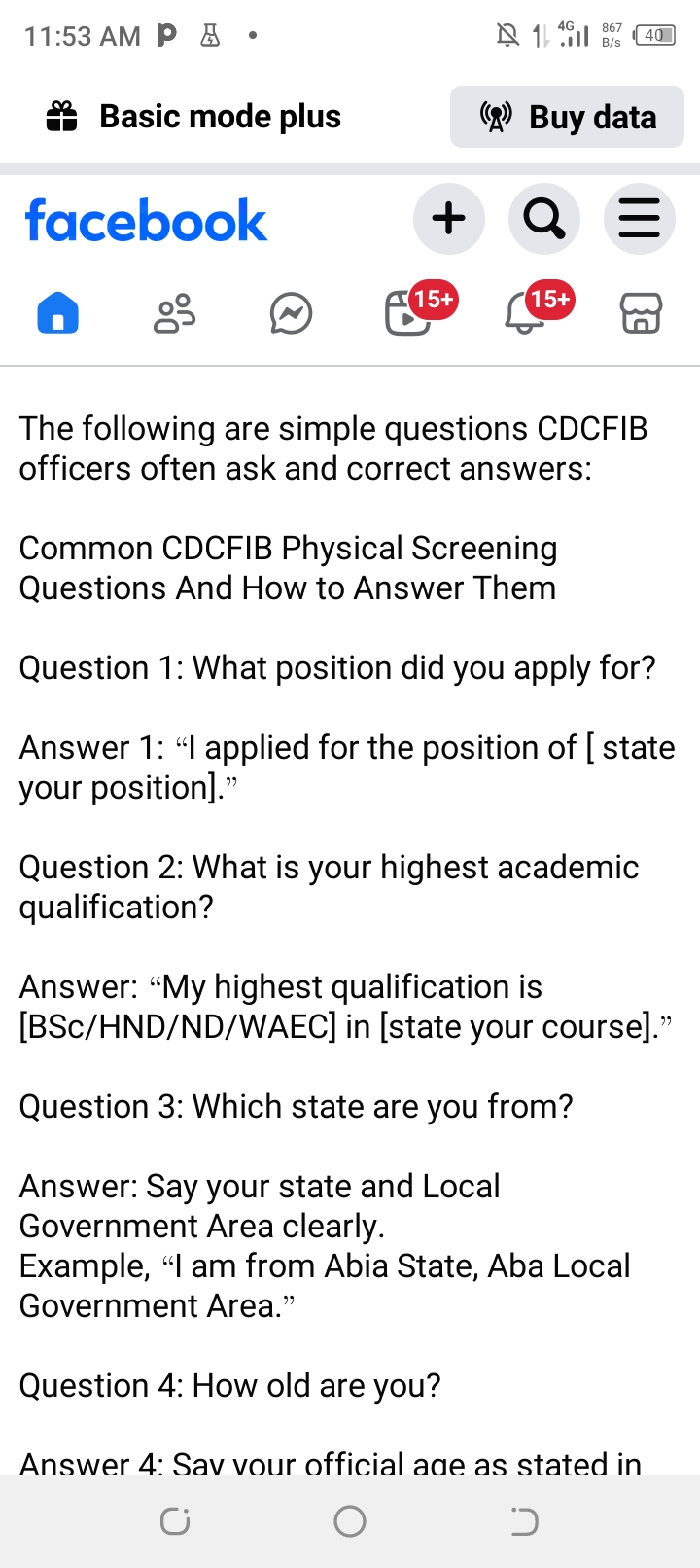Viewport: 700px width, 1568px height.
Task: Tap the system back button
Action: point(524,1521)
